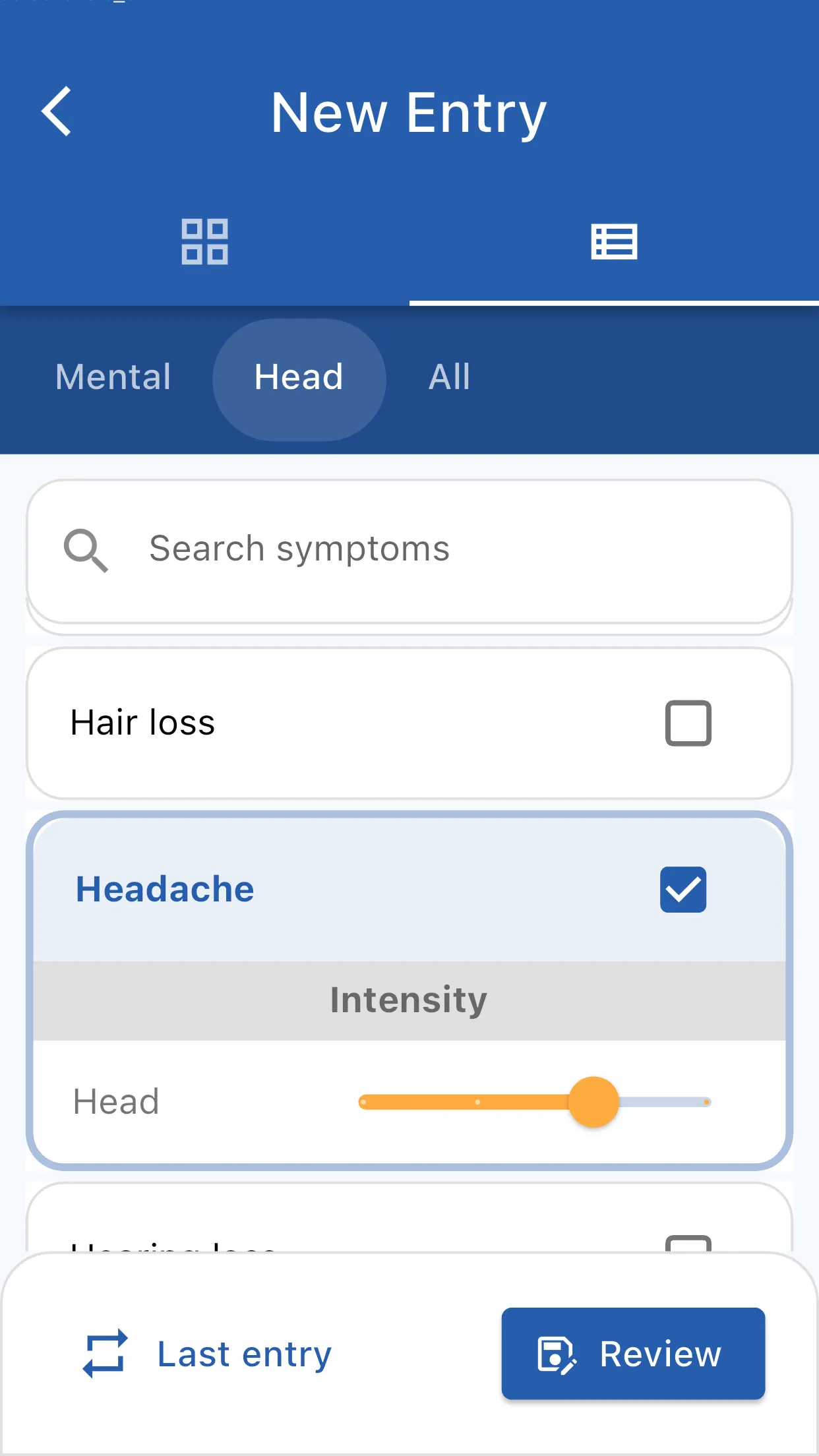819x1456 pixels.
Task: Select the Head category pill
Action: click(298, 378)
